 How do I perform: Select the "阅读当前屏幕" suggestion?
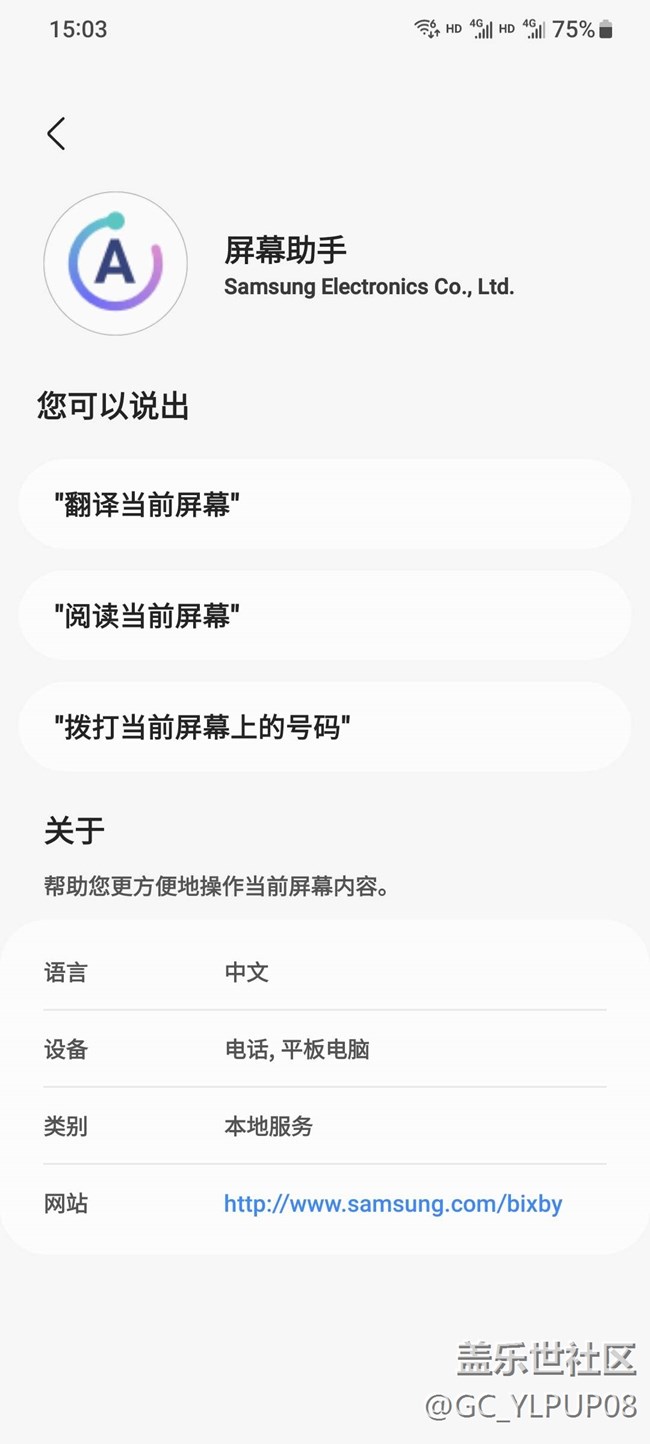click(324, 616)
